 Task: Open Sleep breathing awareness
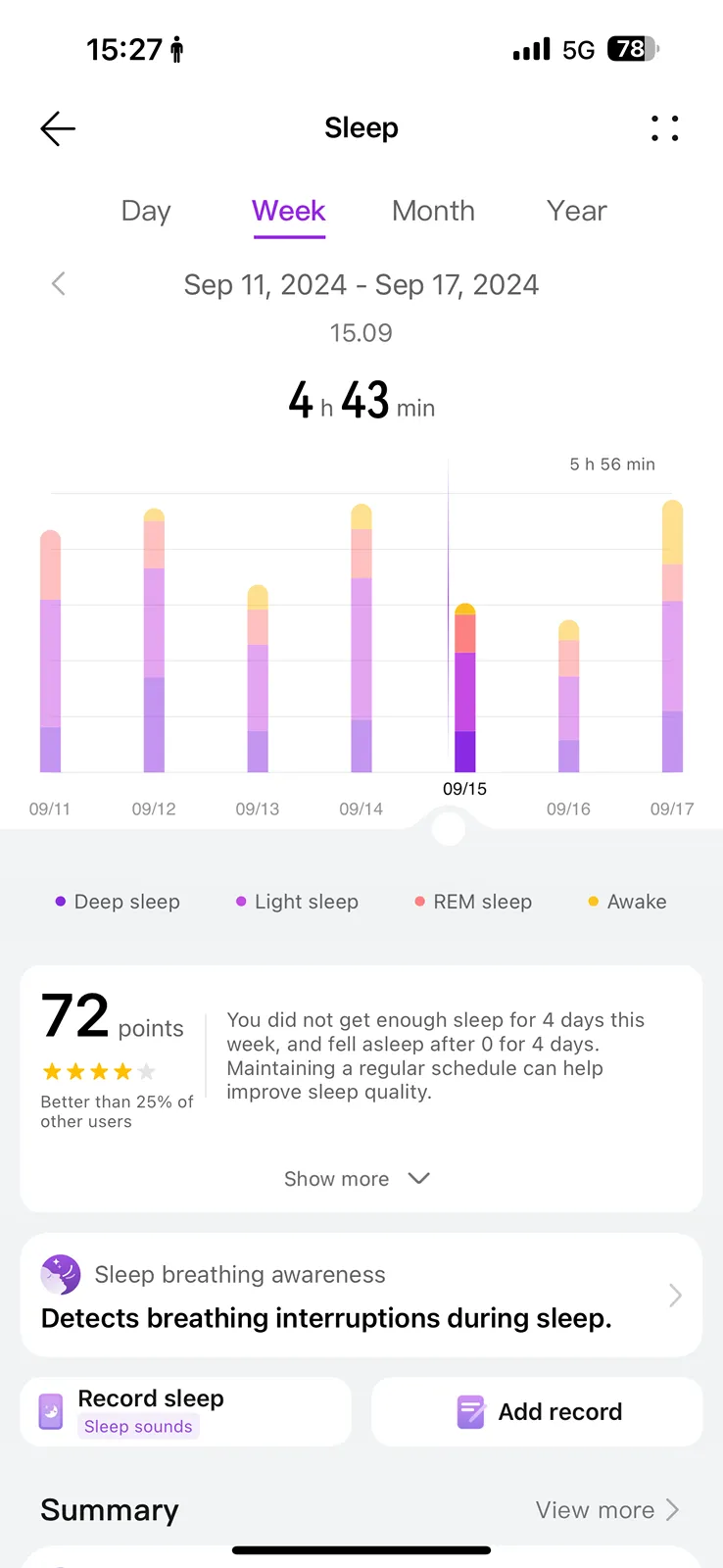361,1296
